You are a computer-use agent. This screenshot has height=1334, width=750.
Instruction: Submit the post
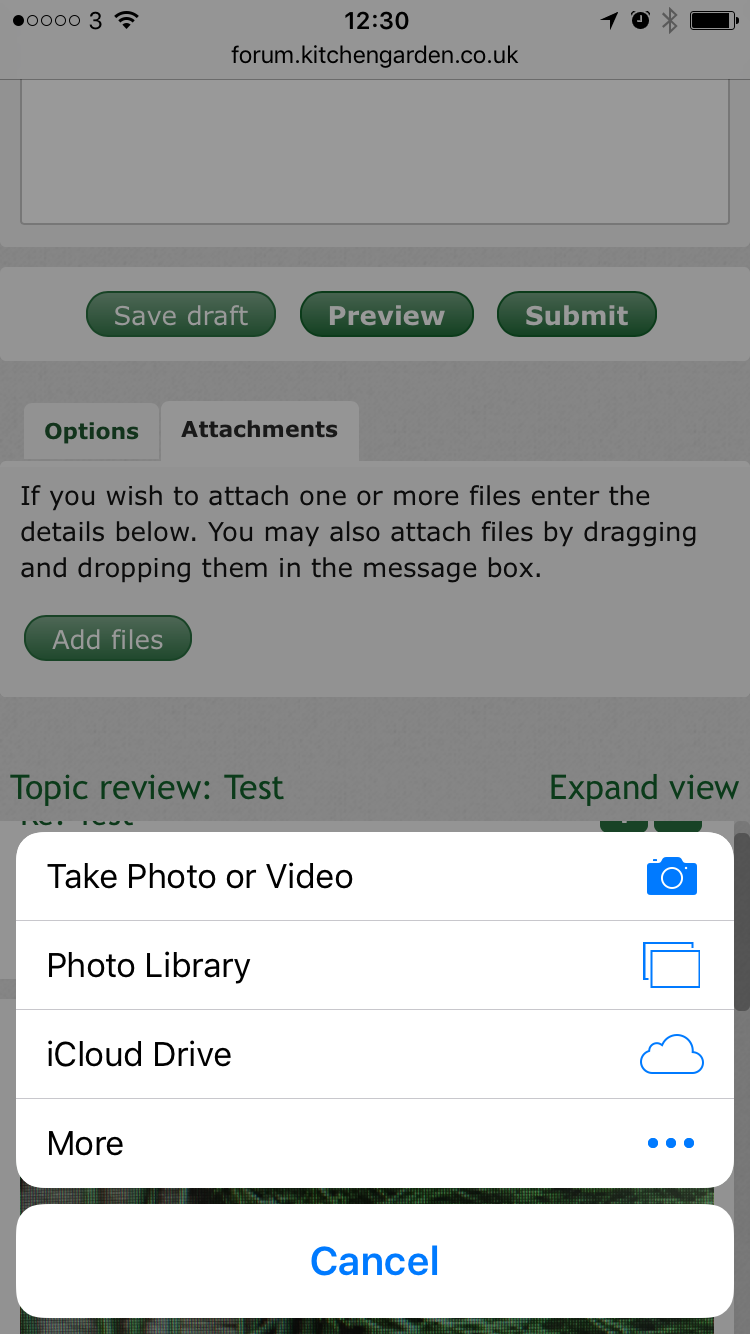pos(576,314)
